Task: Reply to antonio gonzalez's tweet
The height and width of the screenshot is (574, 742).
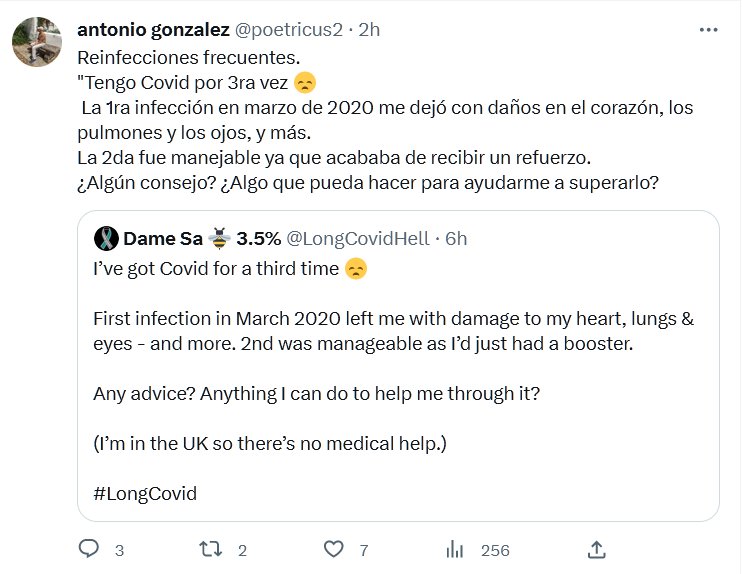Action: point(89,549)
